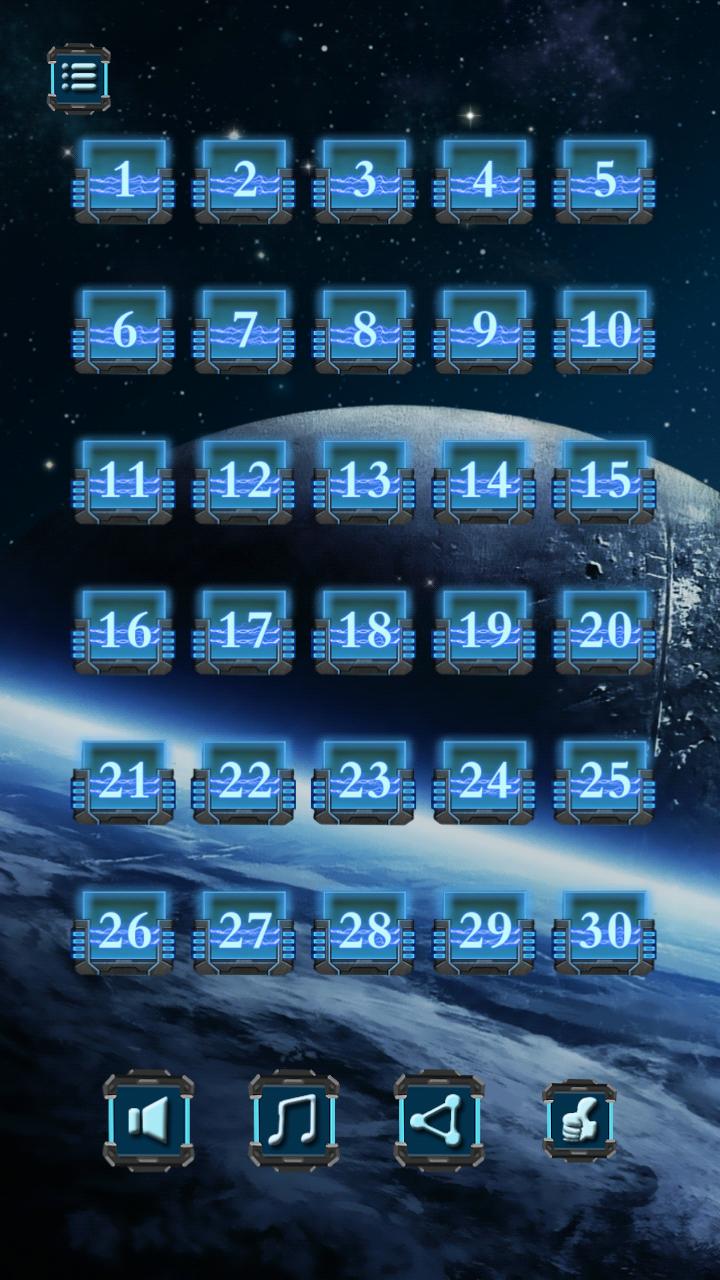Screen dimensions: 720x1280
Task: Launch level 30
Action: pos(604,932)
